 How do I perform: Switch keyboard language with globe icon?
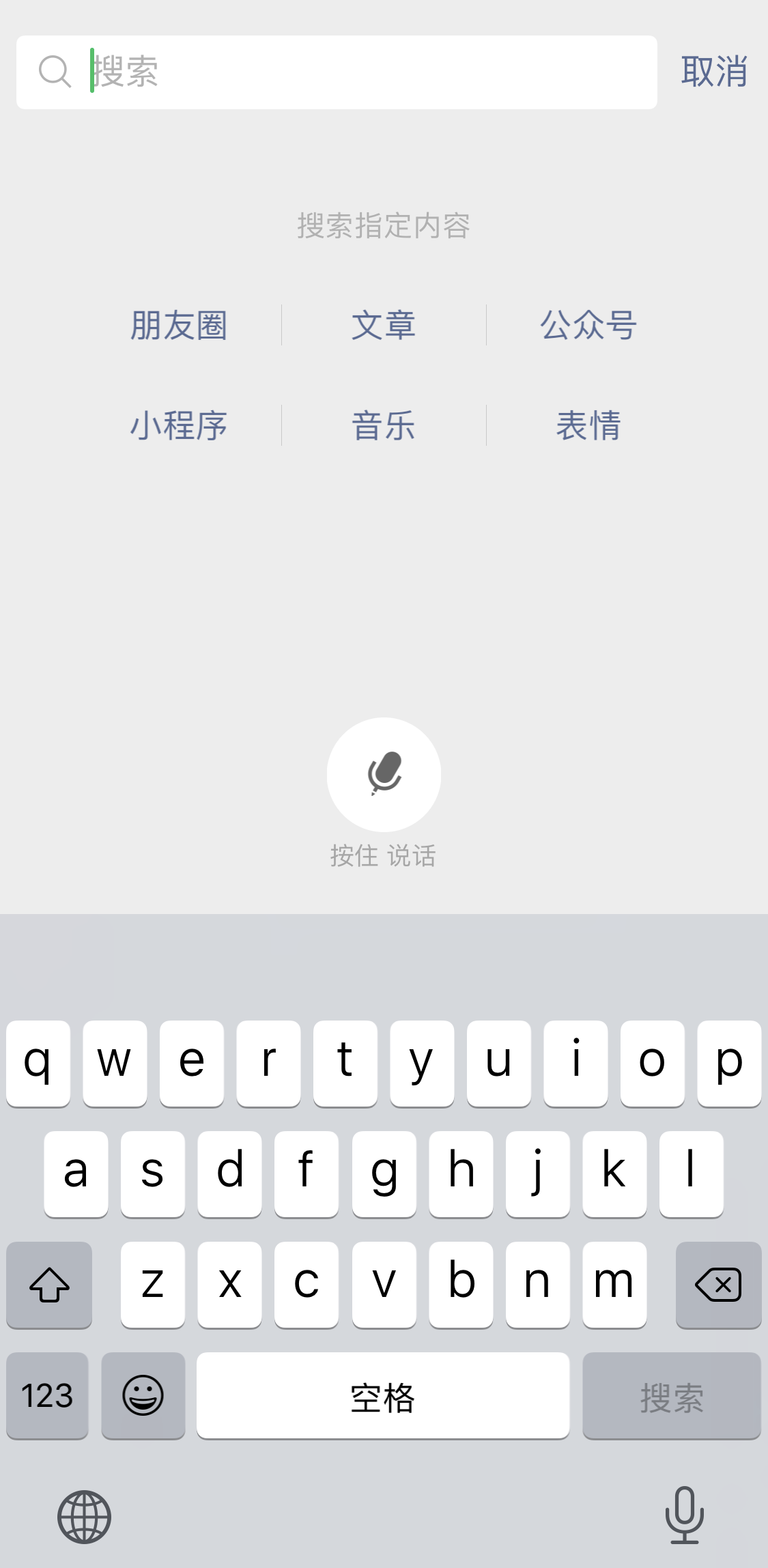click(84, 1517)
